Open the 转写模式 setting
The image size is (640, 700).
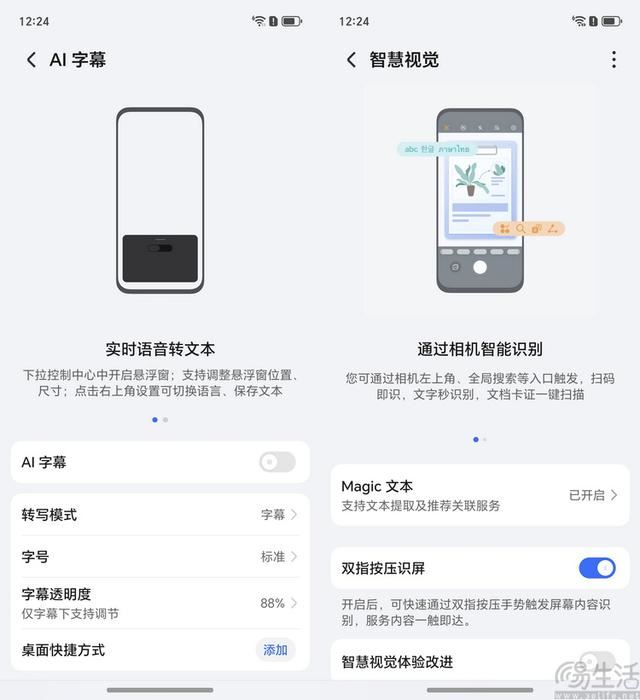click(160, 515)
